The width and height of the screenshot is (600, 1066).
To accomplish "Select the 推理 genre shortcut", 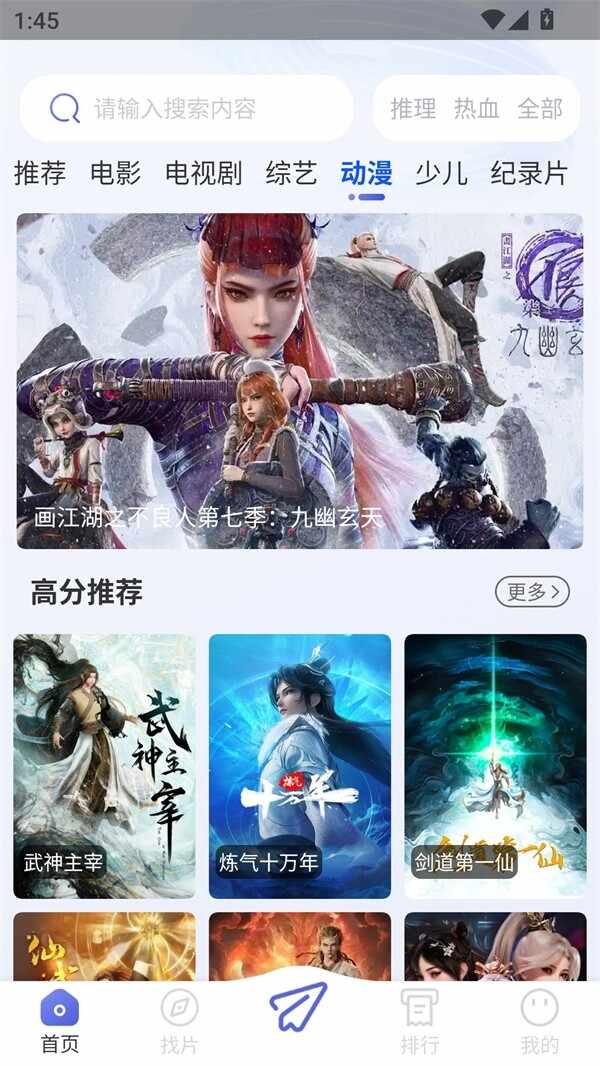I will [413, 108].
